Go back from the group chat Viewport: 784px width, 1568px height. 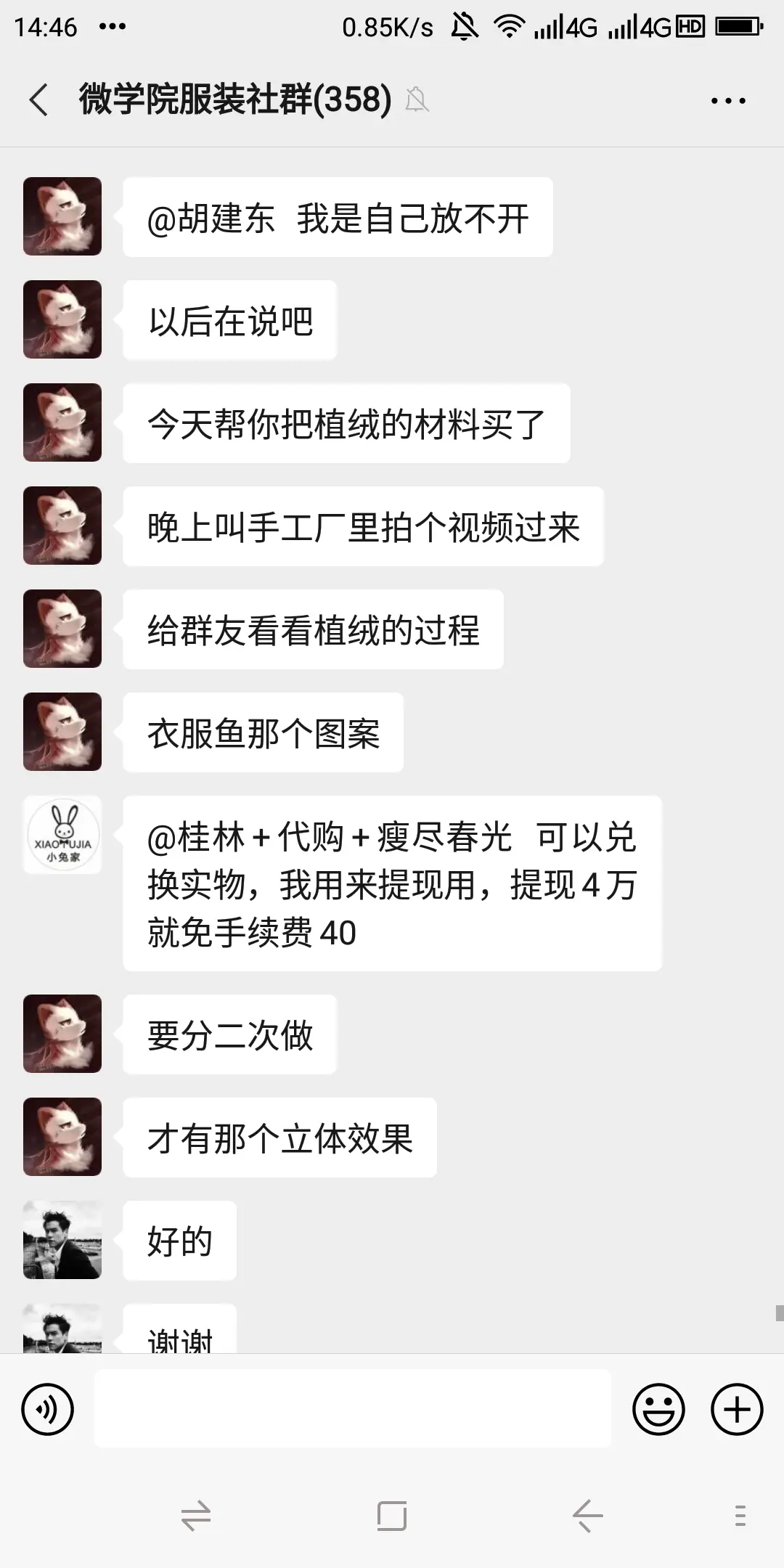click(x=39, y=100)
